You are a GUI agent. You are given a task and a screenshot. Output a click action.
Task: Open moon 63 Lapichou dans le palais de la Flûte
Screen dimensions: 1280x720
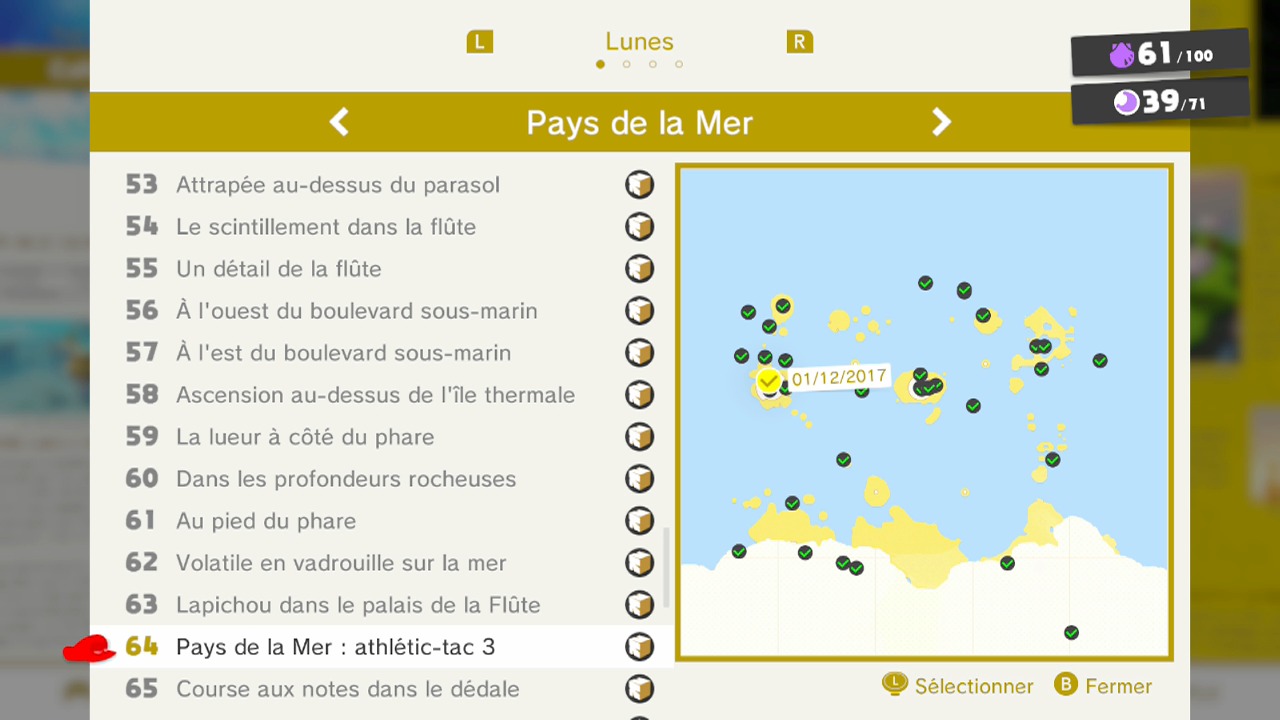(x=358, y=605)
